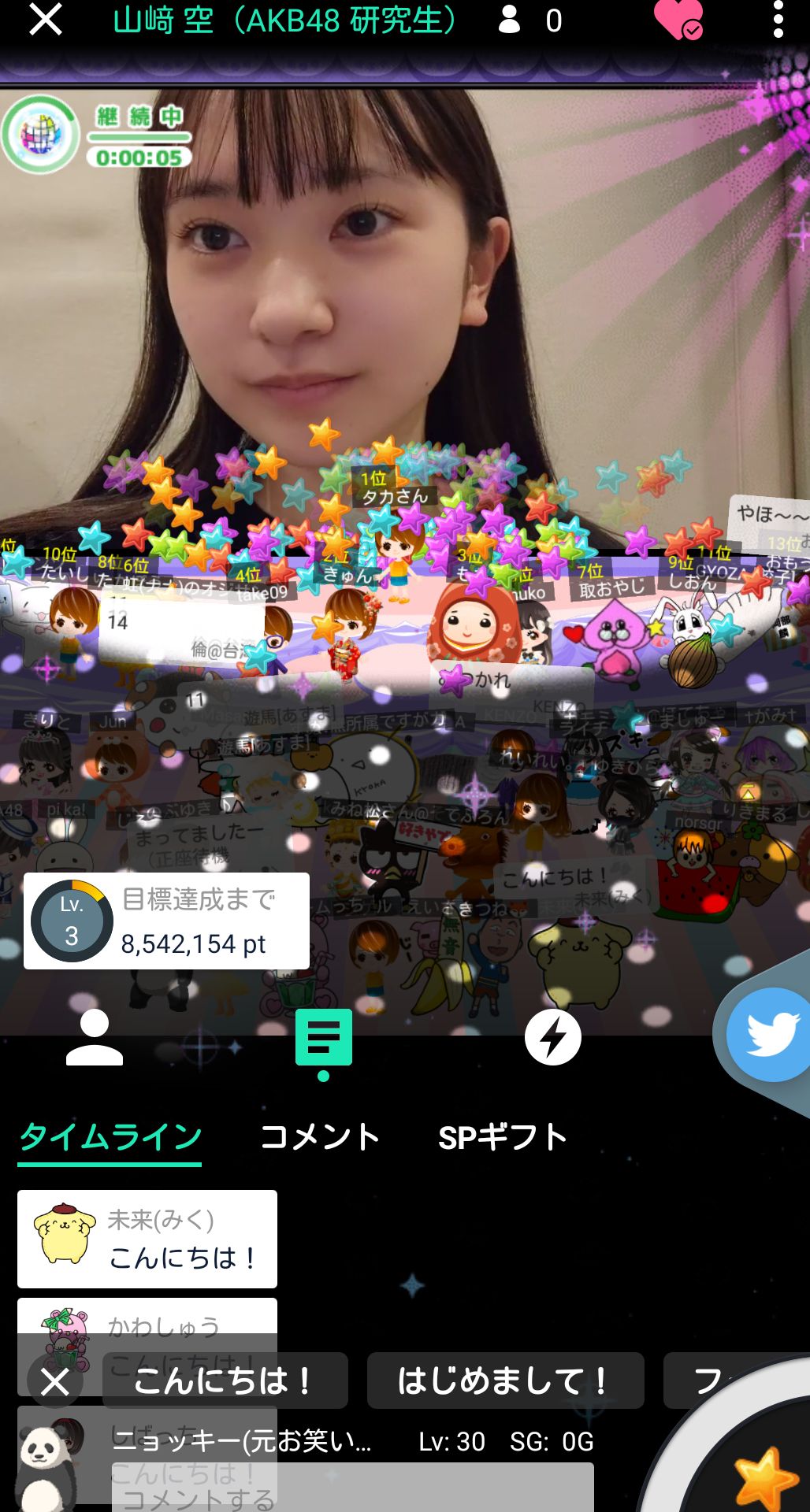Open the 継続中 bonus timer icon
The height and width of the screenshot is (1512, 810).
(x=39, y=135)
